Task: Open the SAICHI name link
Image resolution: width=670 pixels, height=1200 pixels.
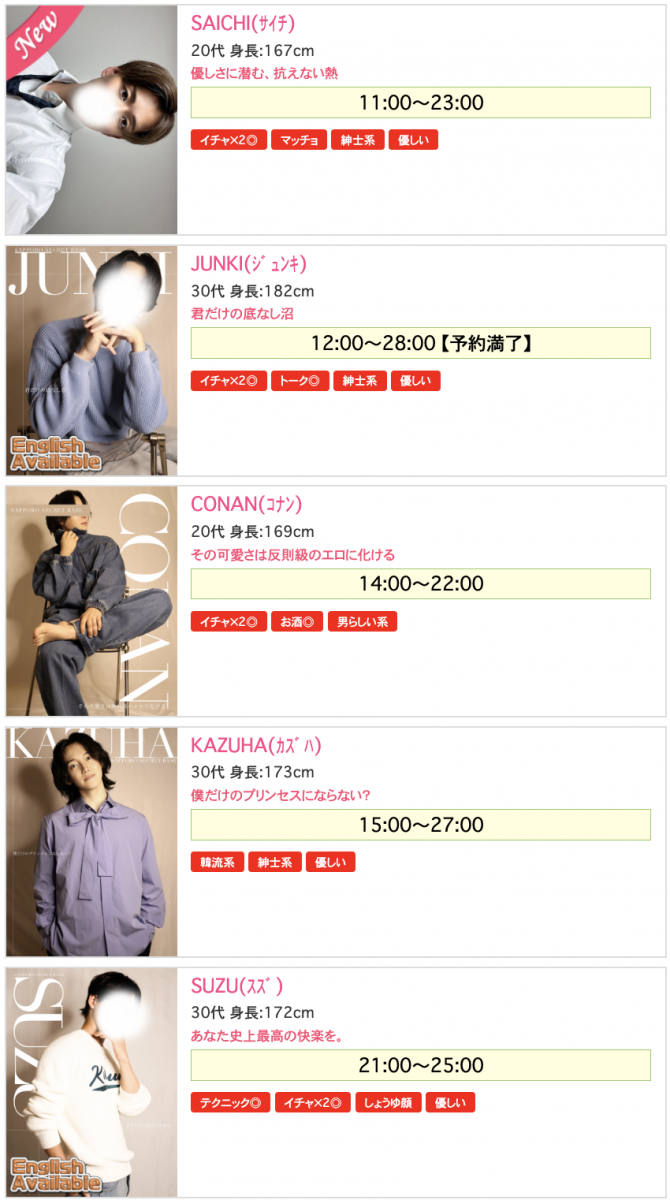Action: point(243,24)
